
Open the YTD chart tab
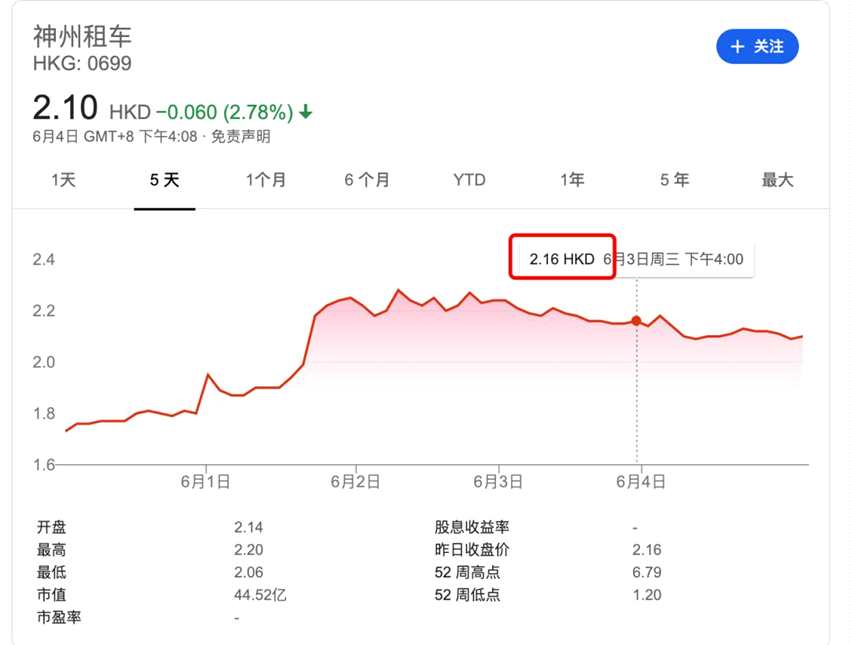click(x=469, y=180)
